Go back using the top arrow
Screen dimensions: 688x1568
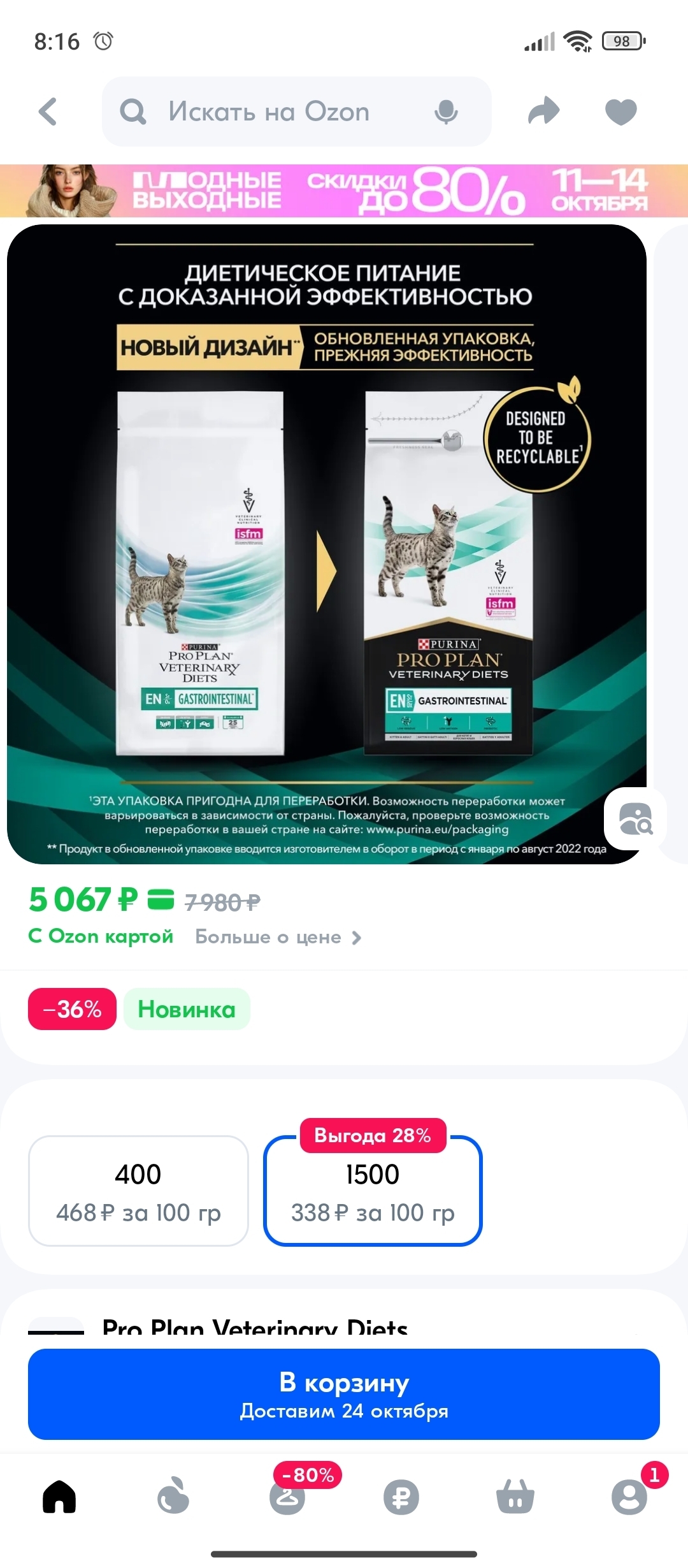click(x=48, y=112)
